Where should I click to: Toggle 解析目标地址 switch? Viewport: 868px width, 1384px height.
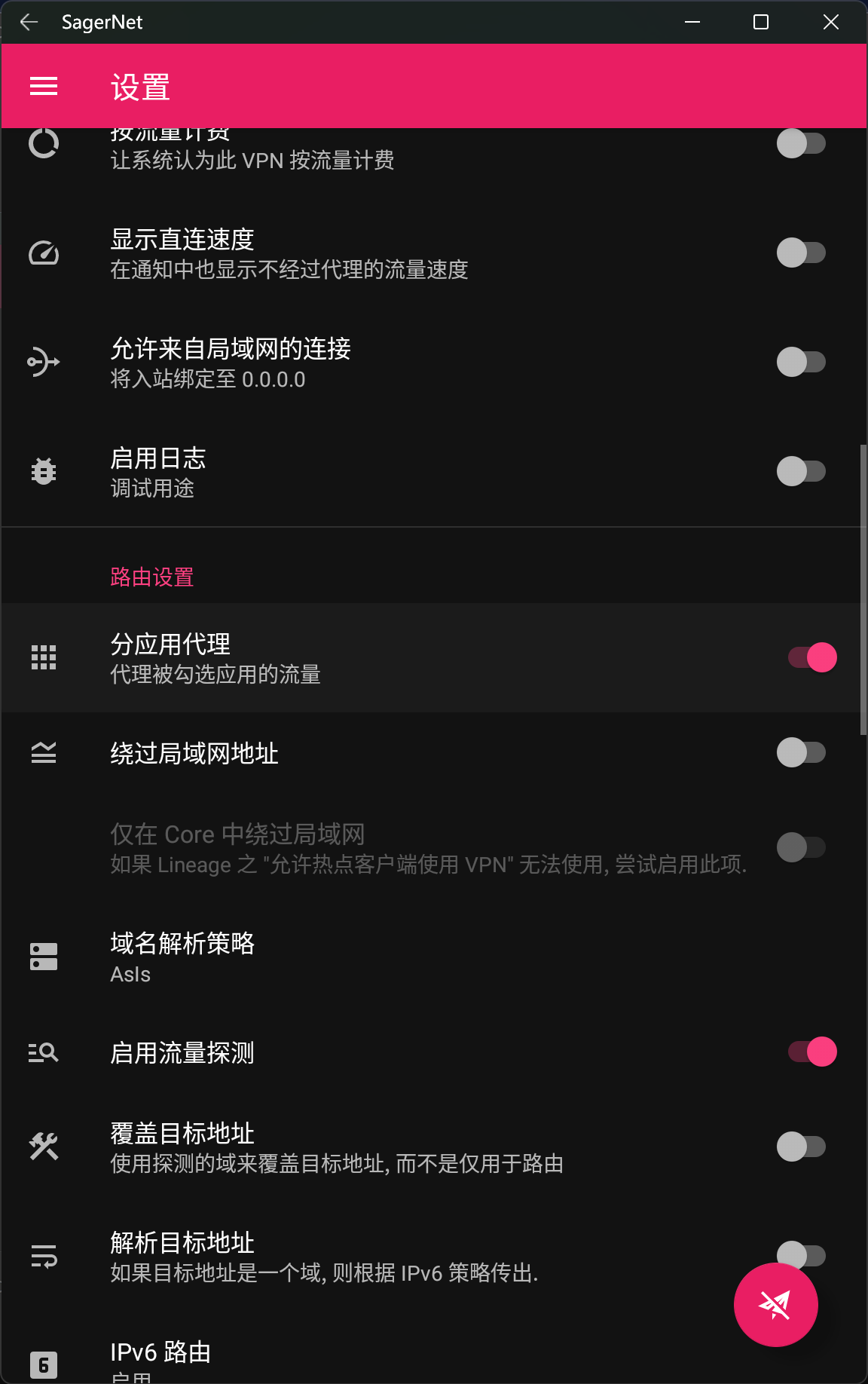791,1251
